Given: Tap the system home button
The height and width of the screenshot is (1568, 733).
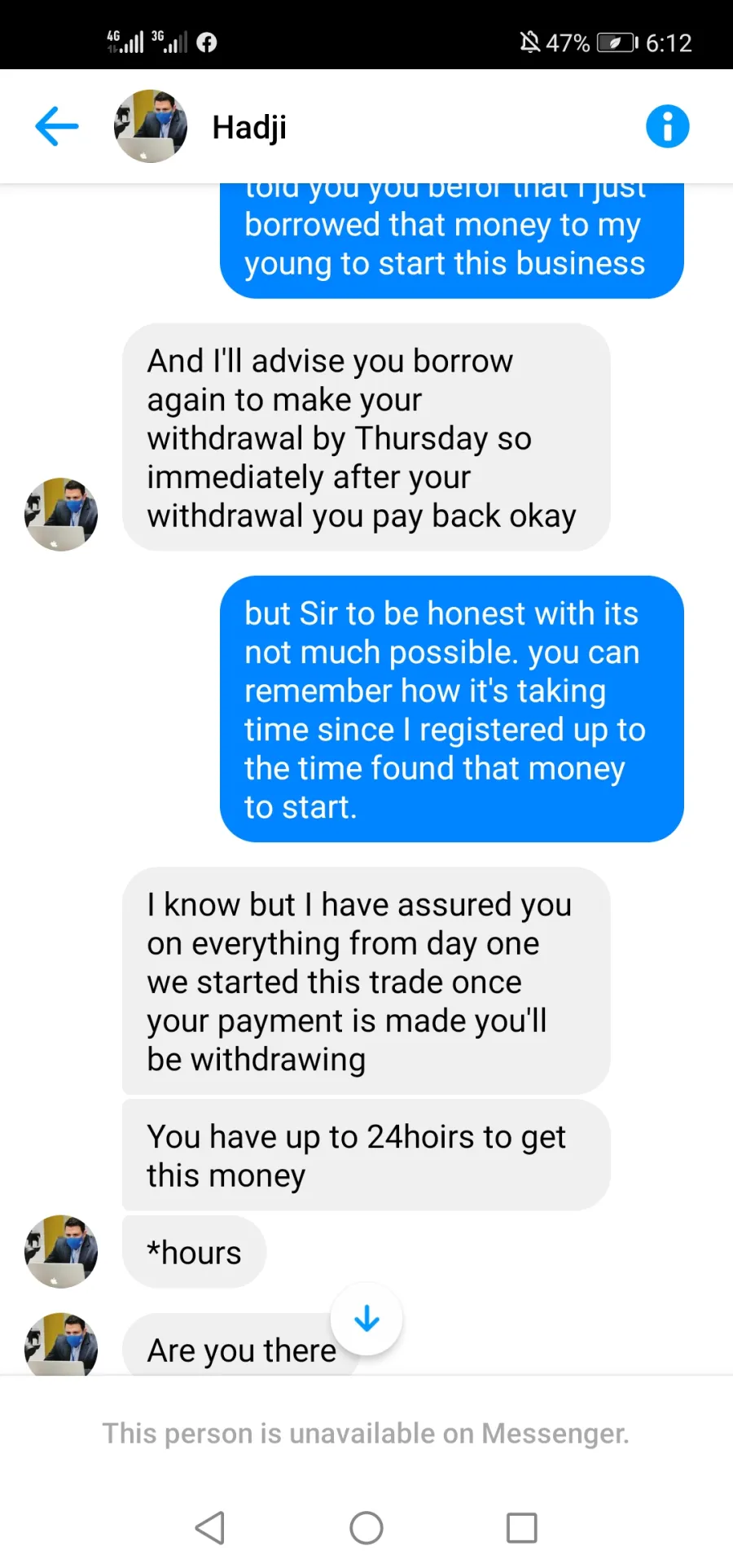Looking at the screenshot, I should click(x=366, y=1527).
